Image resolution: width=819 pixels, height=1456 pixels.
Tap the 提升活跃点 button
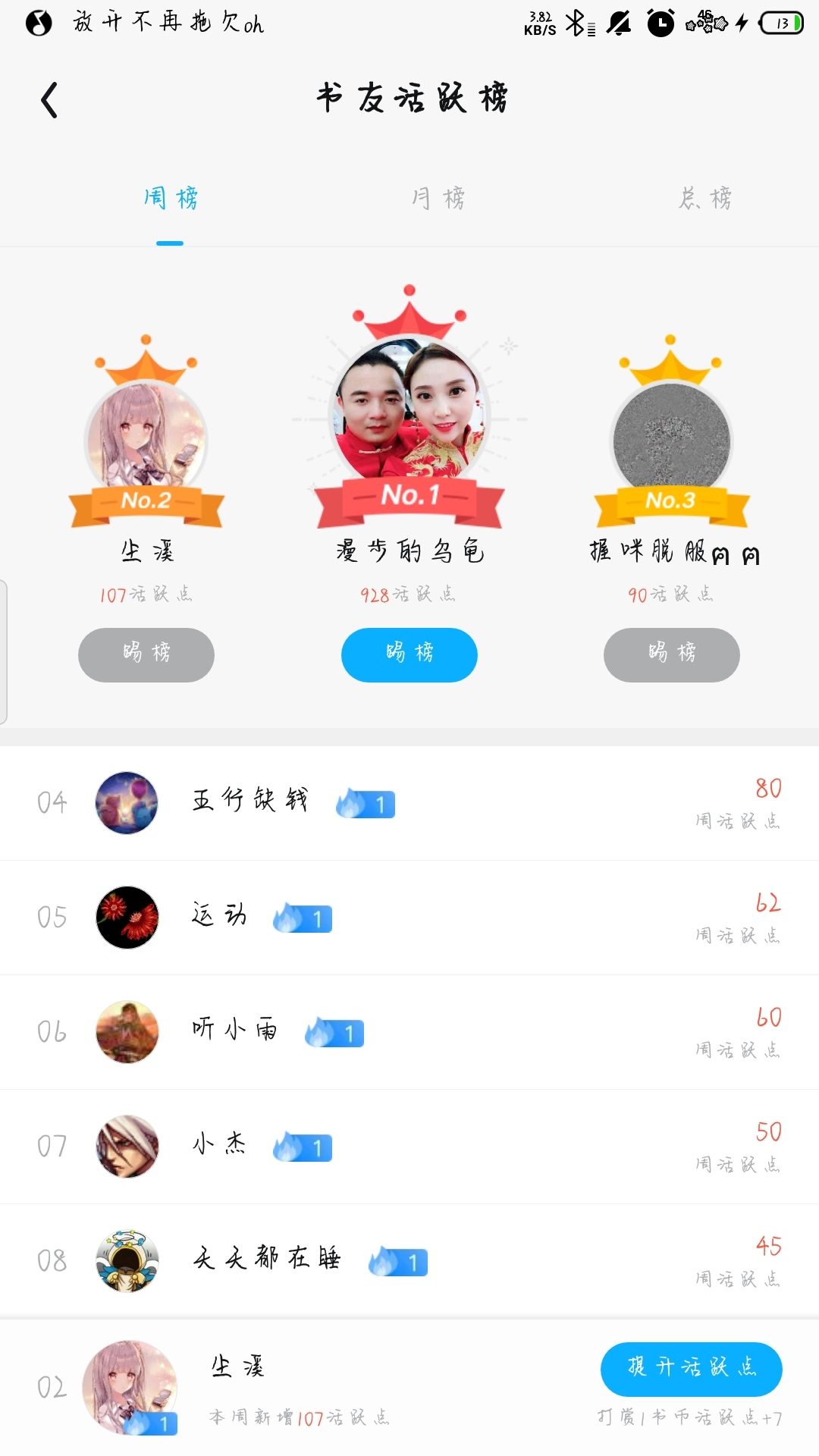tap(691, 1369)
